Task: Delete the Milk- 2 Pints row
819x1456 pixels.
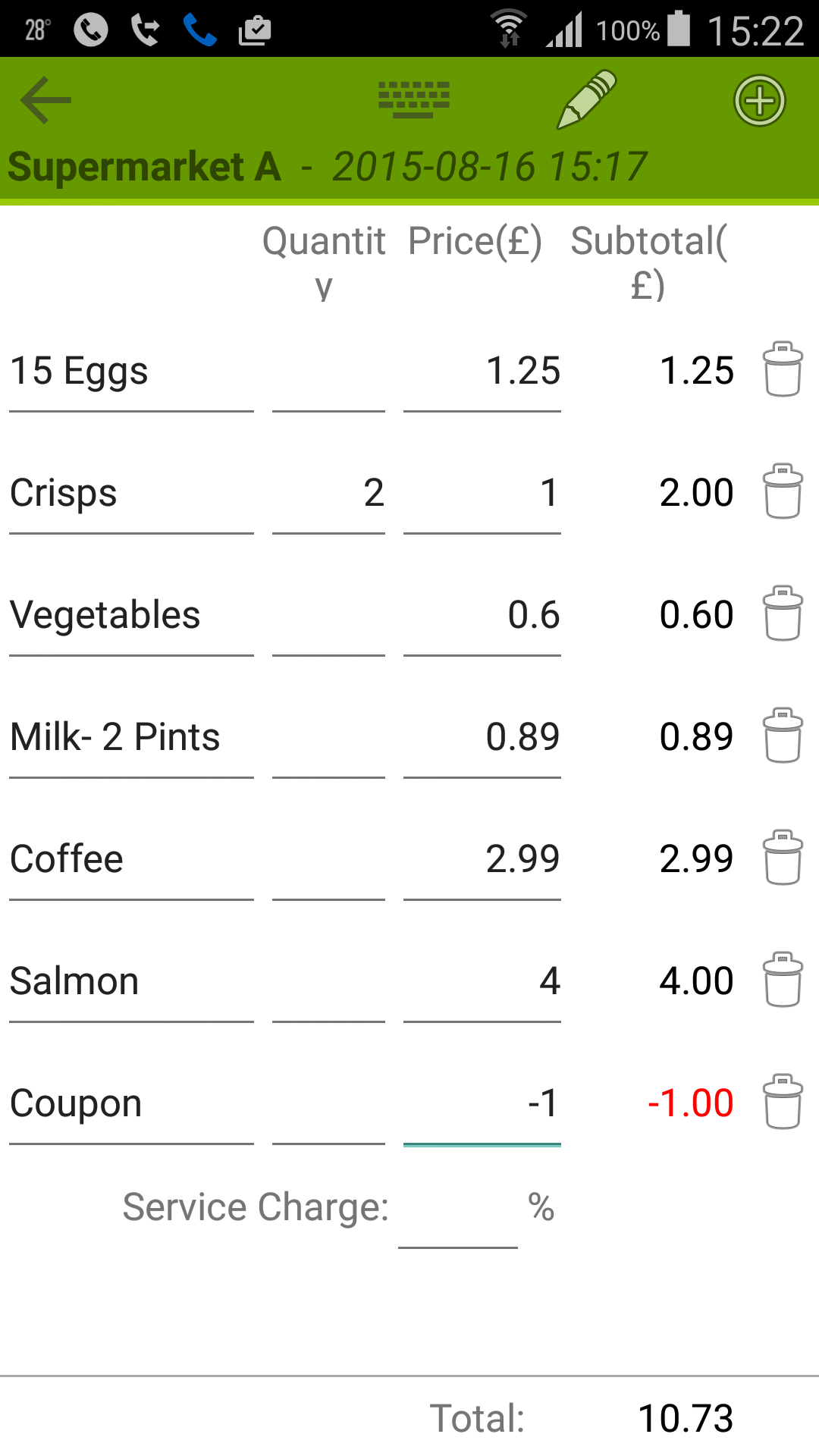Action: point(784,737)
